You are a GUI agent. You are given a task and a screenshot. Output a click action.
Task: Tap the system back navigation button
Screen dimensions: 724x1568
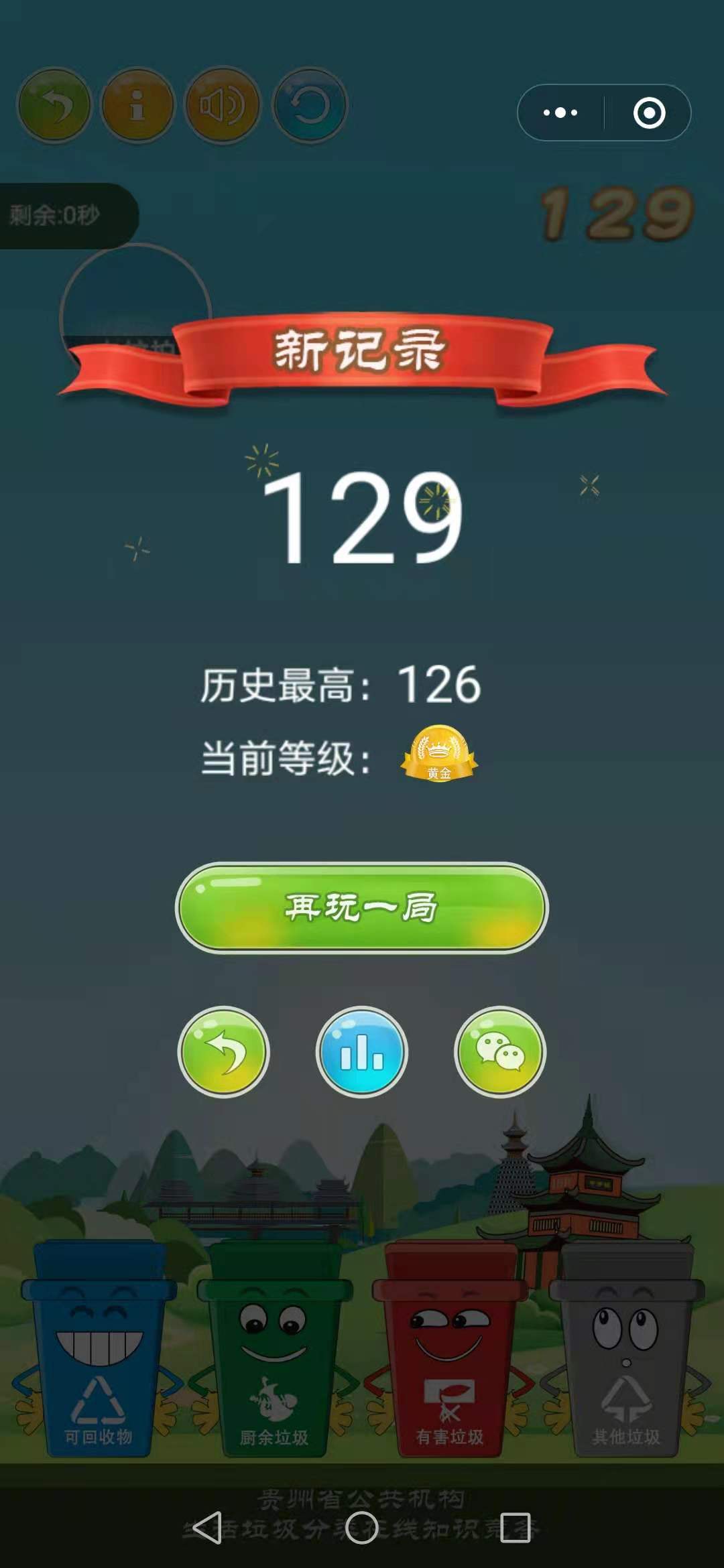(207, 1528)
